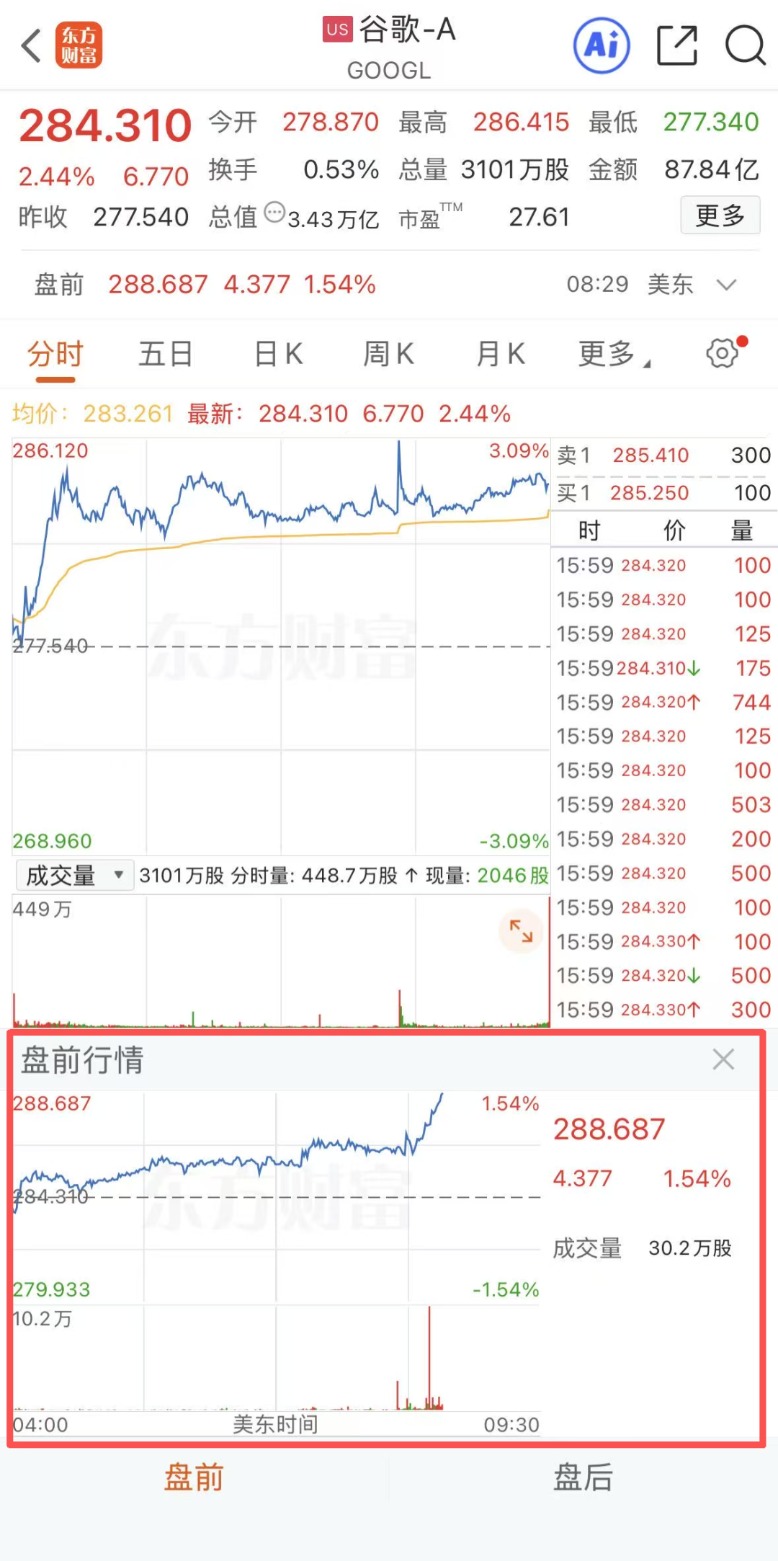Tap the 东方财富 logo icon
Viewport: 778px width, 1561px height.
[x=78, y=46]
